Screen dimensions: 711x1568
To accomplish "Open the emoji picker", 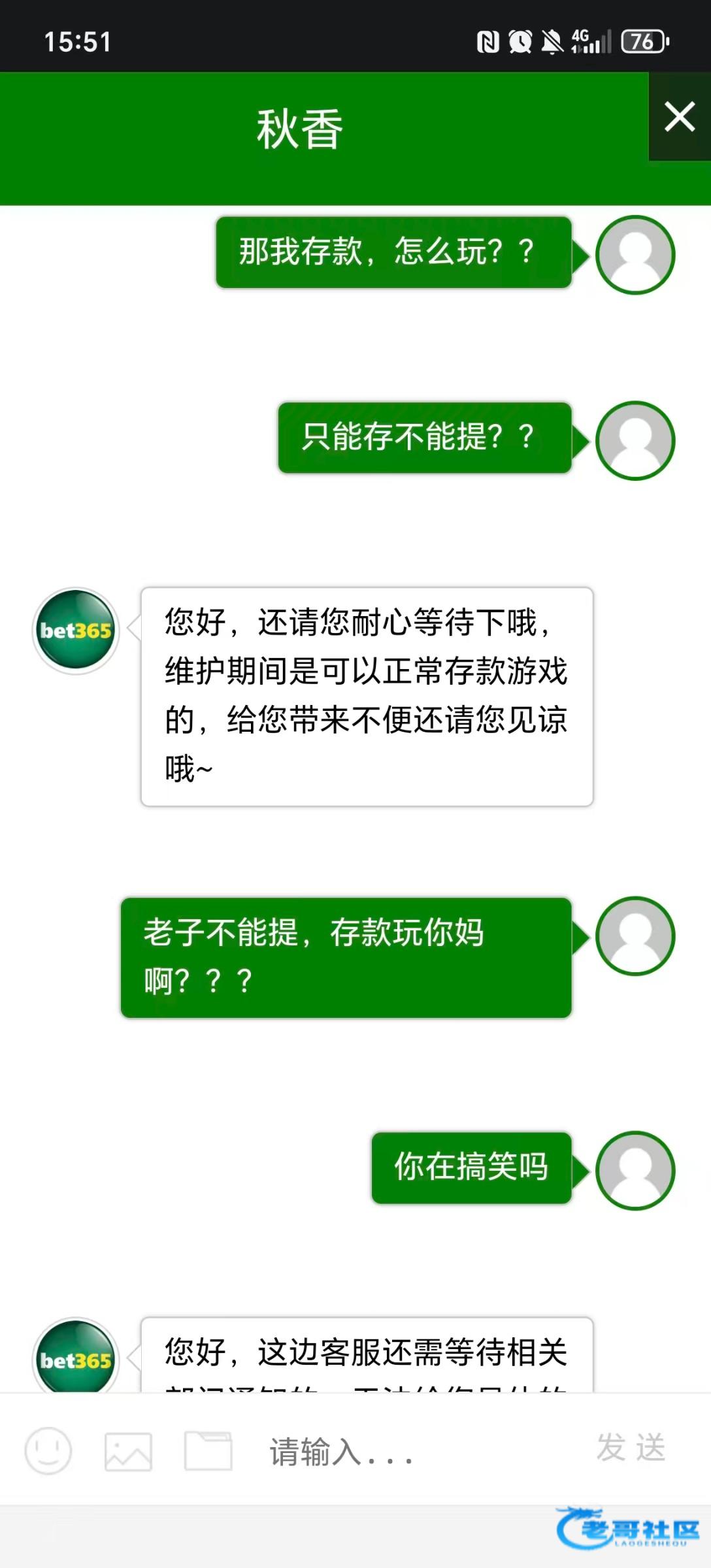I will click(x=48, y=1450).
